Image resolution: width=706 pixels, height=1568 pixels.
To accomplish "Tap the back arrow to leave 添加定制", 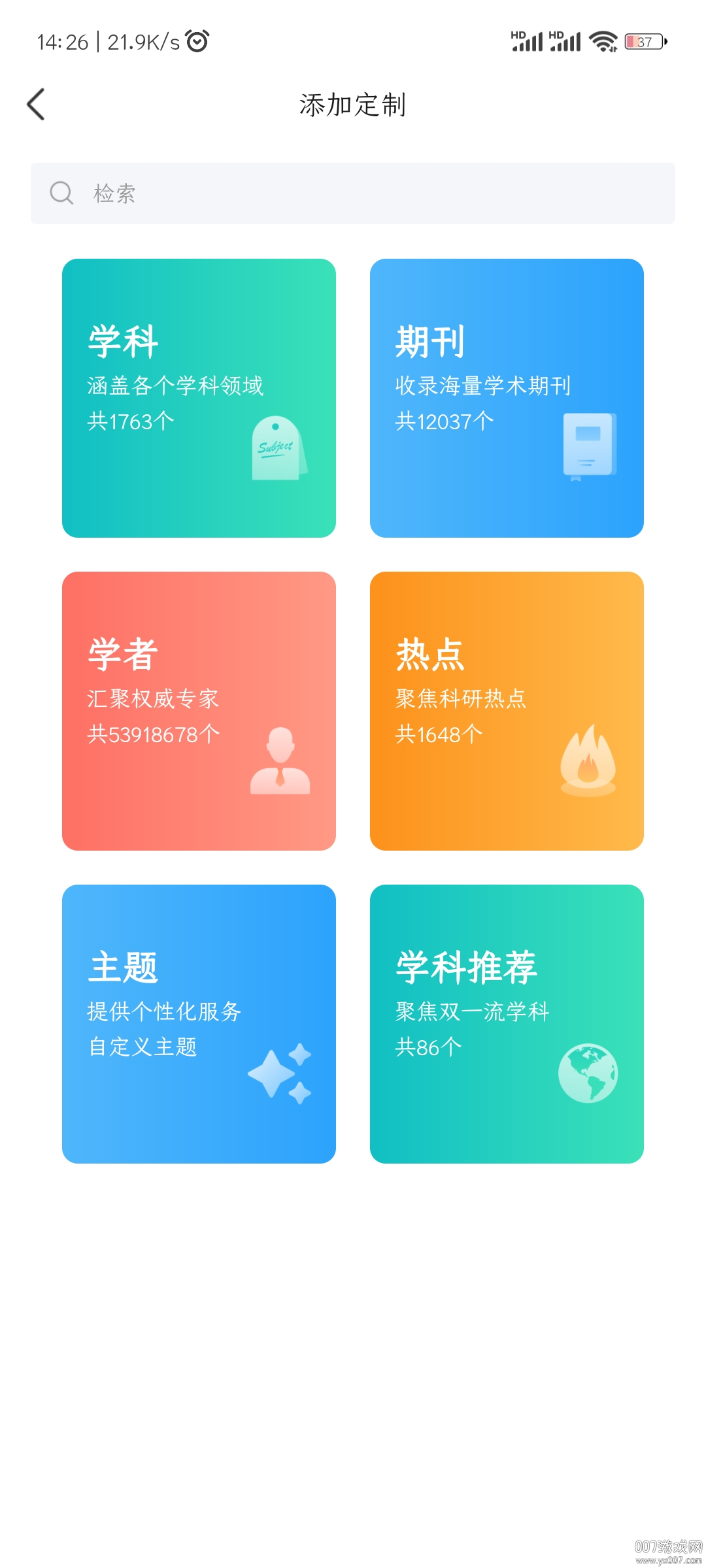I will tap(37, 105).
